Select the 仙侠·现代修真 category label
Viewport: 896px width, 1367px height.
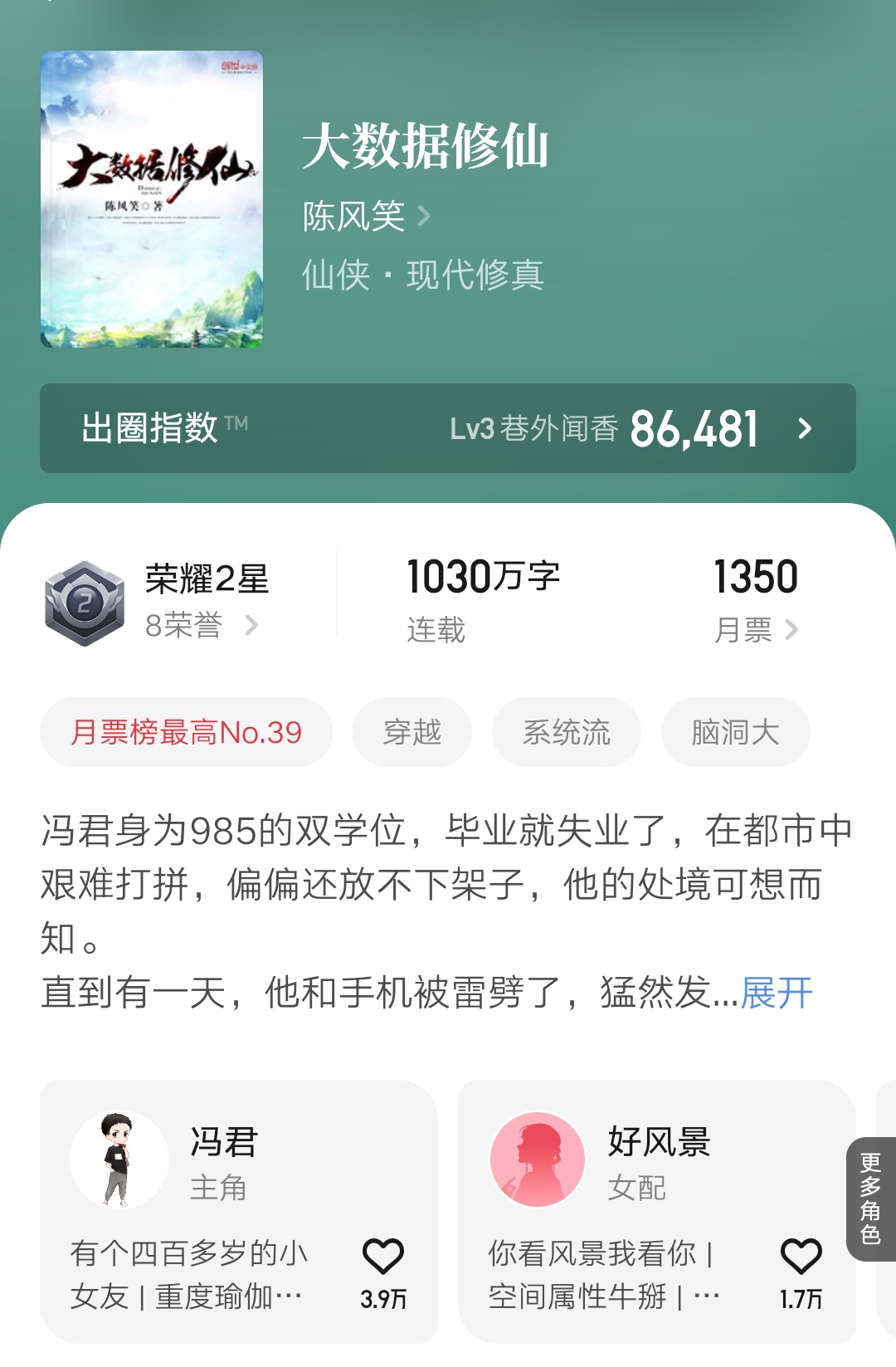pos(423,275)
